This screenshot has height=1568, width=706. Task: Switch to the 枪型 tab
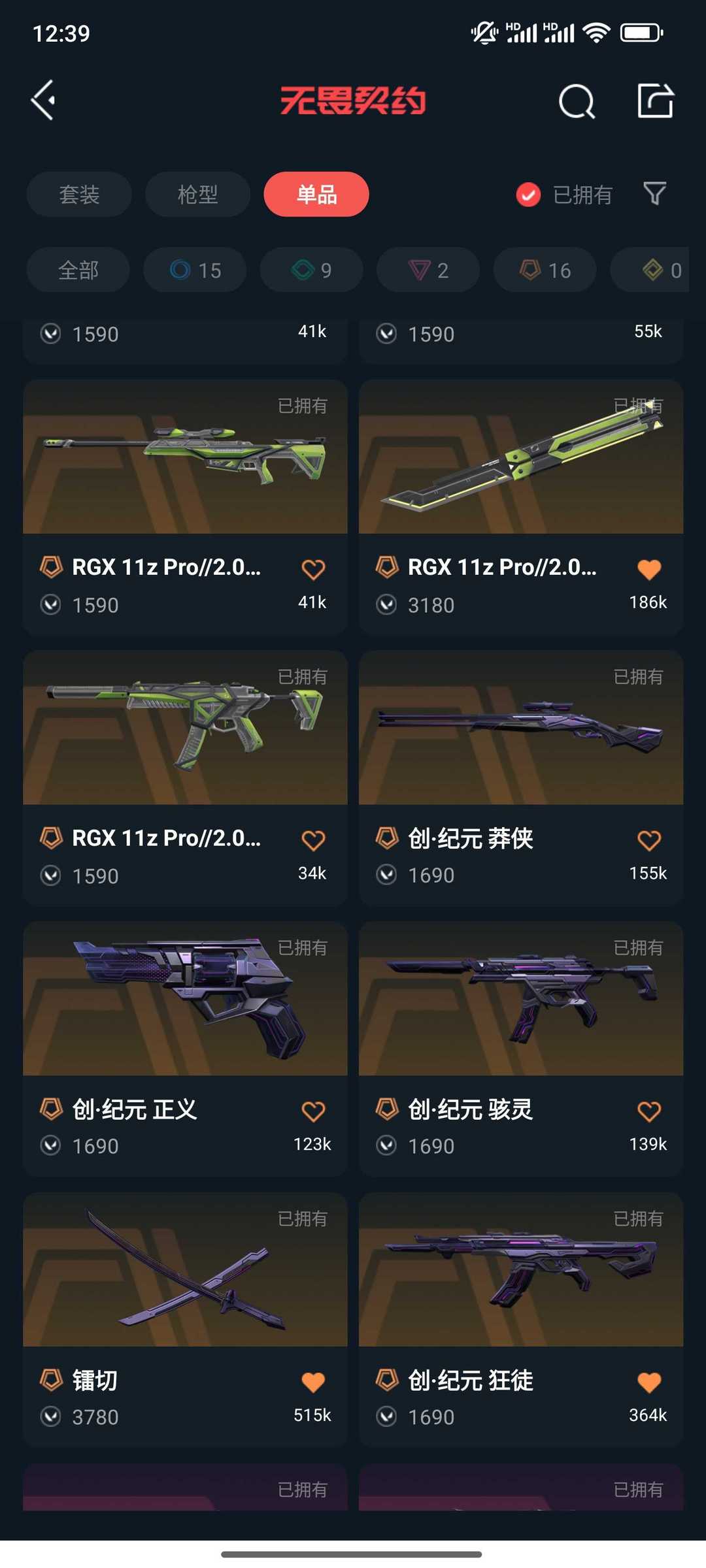pyautogui.click(x=197, y=194)
